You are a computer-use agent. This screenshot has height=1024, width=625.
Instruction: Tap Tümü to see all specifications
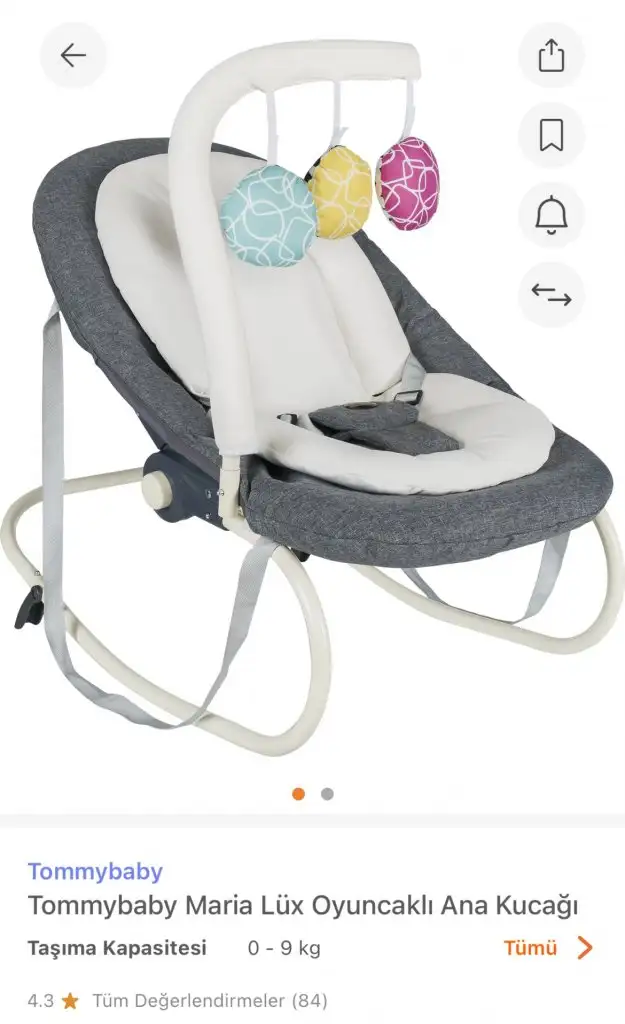tap(548, 948)
